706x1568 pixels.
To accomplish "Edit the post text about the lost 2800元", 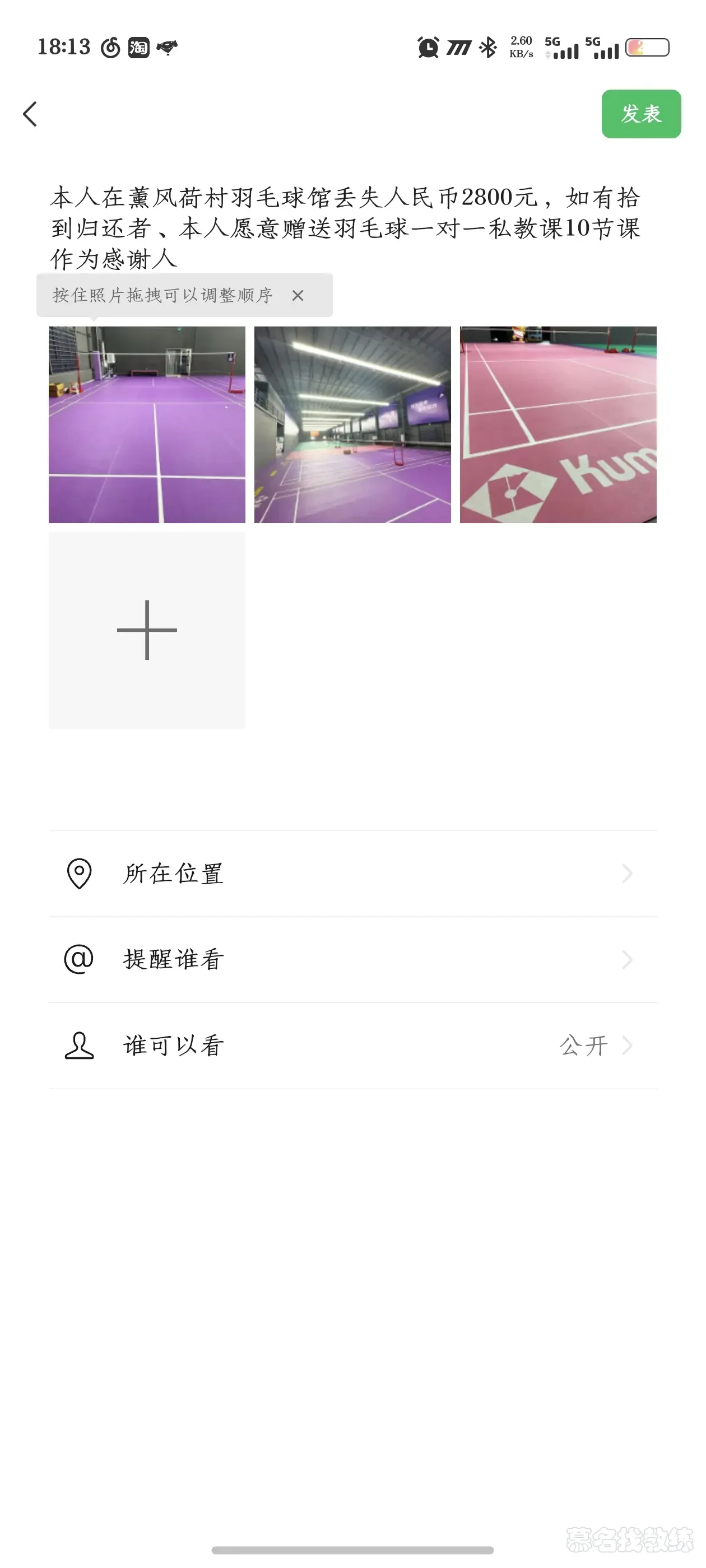I will (x=345, y=228).
